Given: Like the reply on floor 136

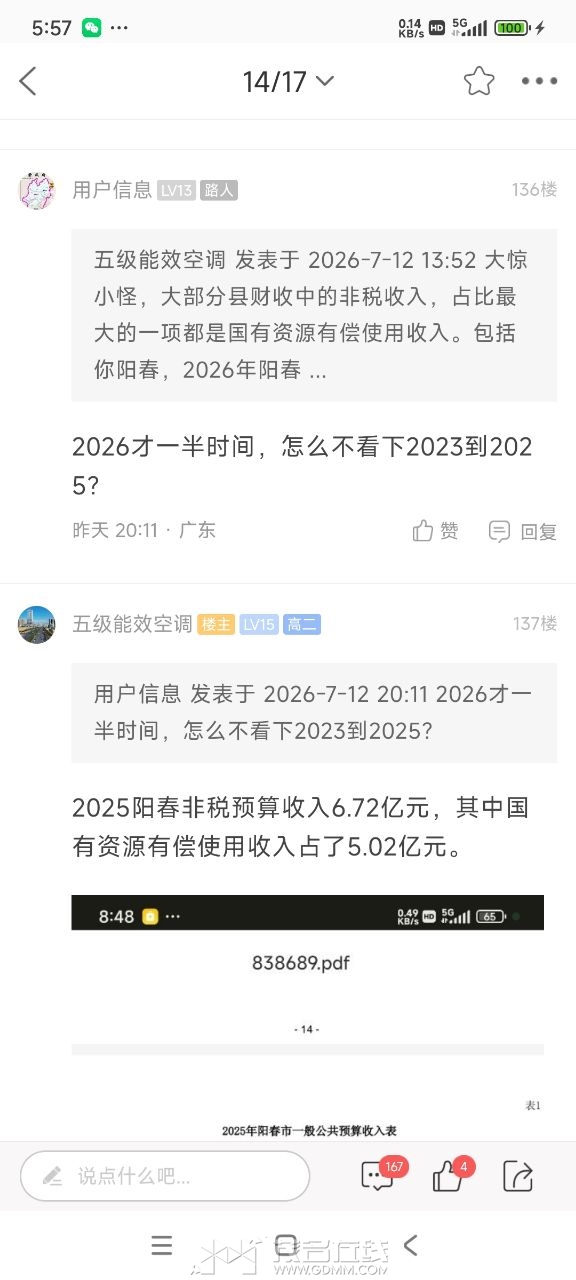Looking at the screenshot, I should (436, 531).
